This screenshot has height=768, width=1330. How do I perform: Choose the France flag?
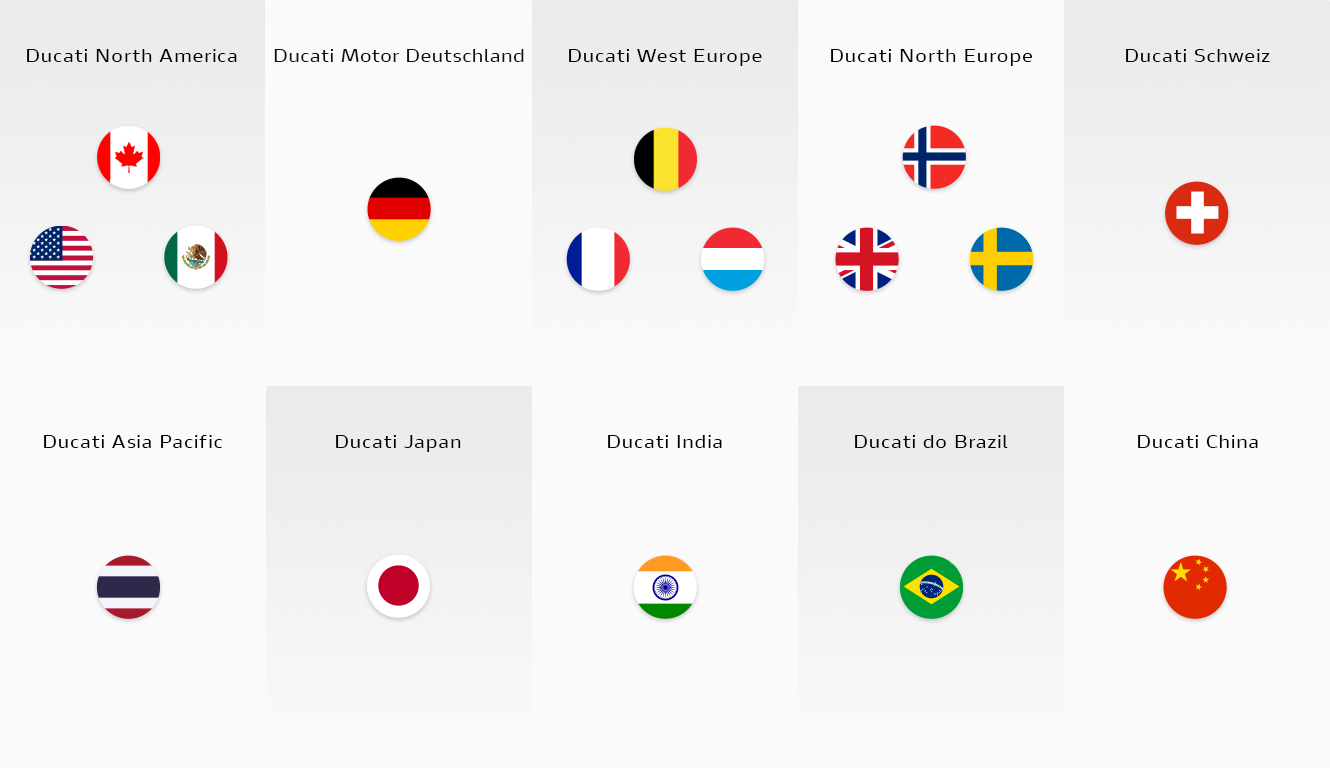598,259
